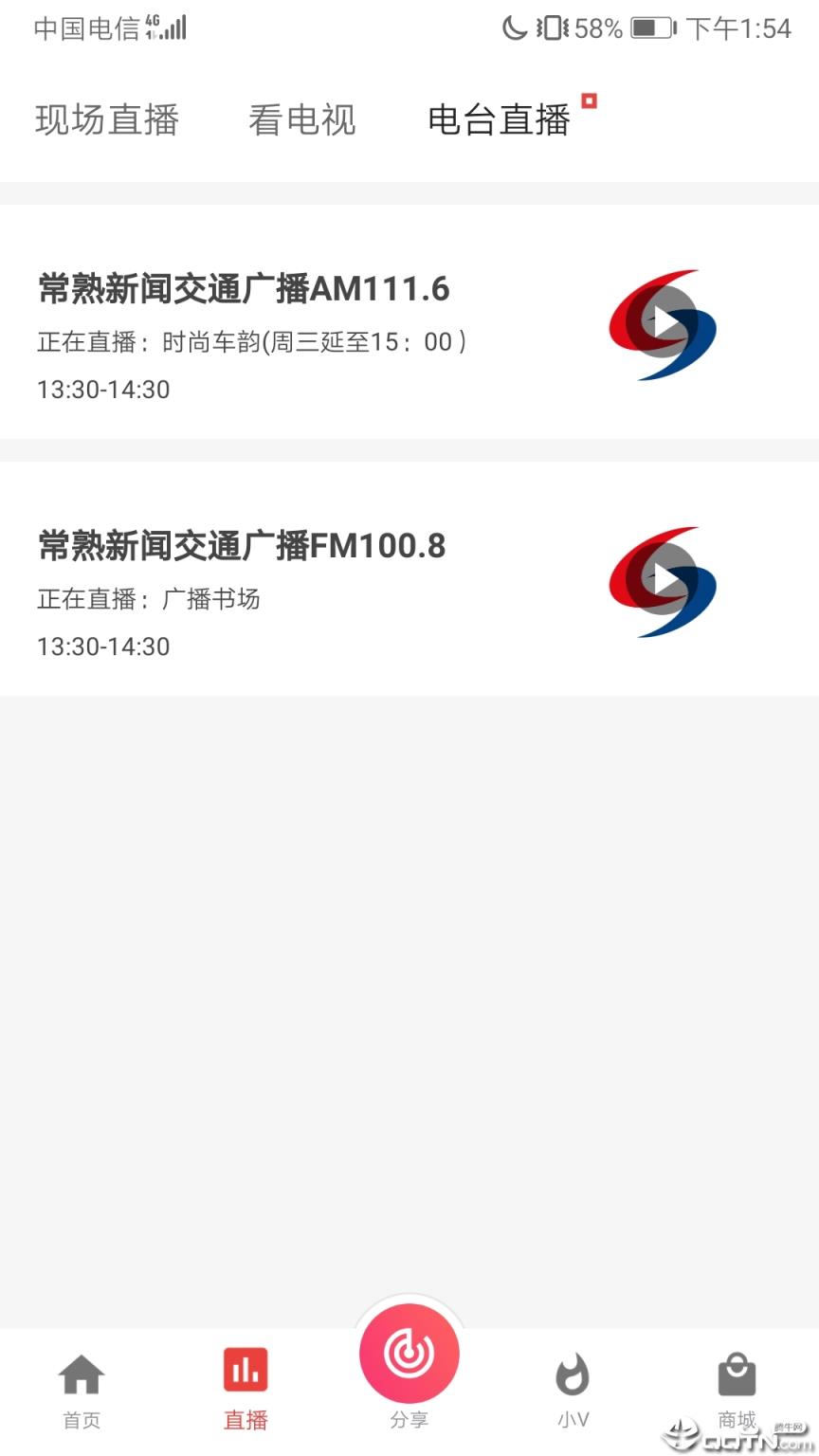Click the 时尚车韵 program description
This screenshot has height=1456, width=819.
(x=251, y=341)
